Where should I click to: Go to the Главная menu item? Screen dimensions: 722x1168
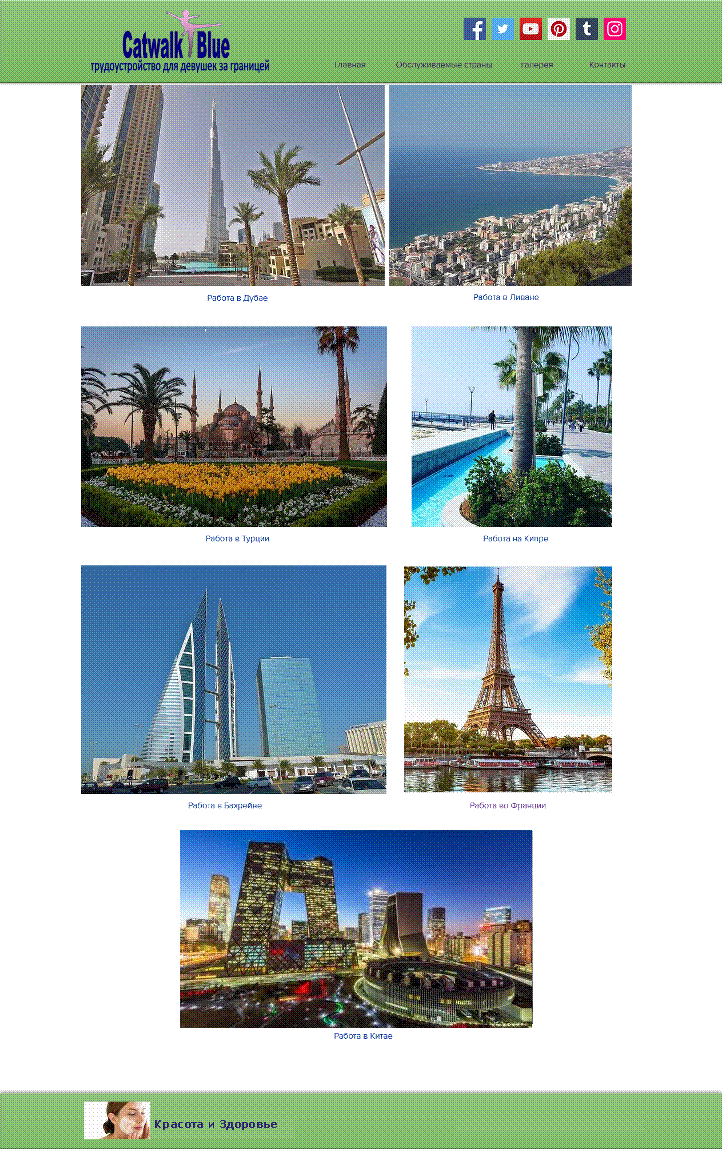pyautogui.click(x=349, y=65)
